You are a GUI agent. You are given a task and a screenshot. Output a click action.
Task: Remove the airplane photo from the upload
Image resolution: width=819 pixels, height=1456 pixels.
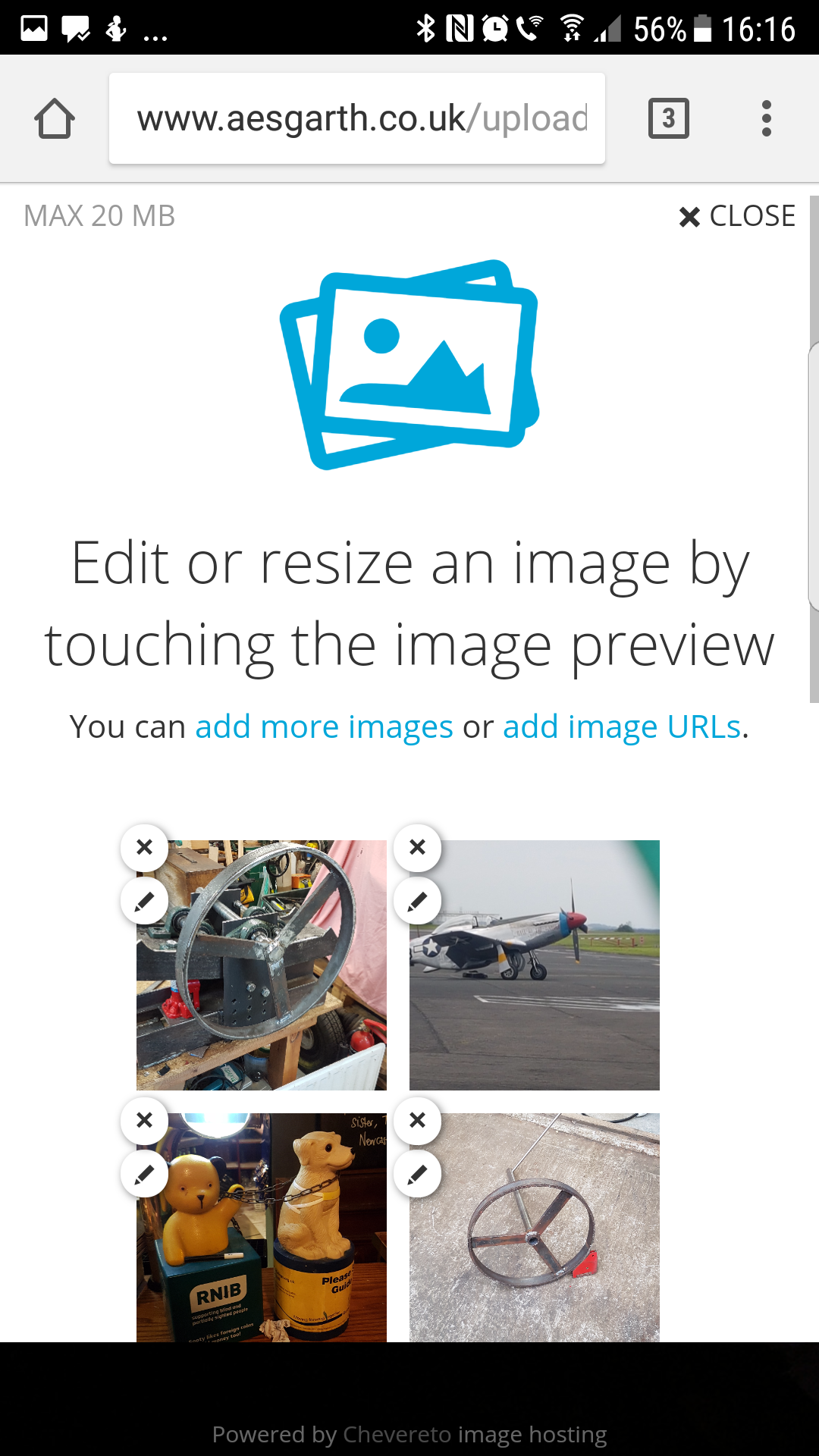pos(417,847)
